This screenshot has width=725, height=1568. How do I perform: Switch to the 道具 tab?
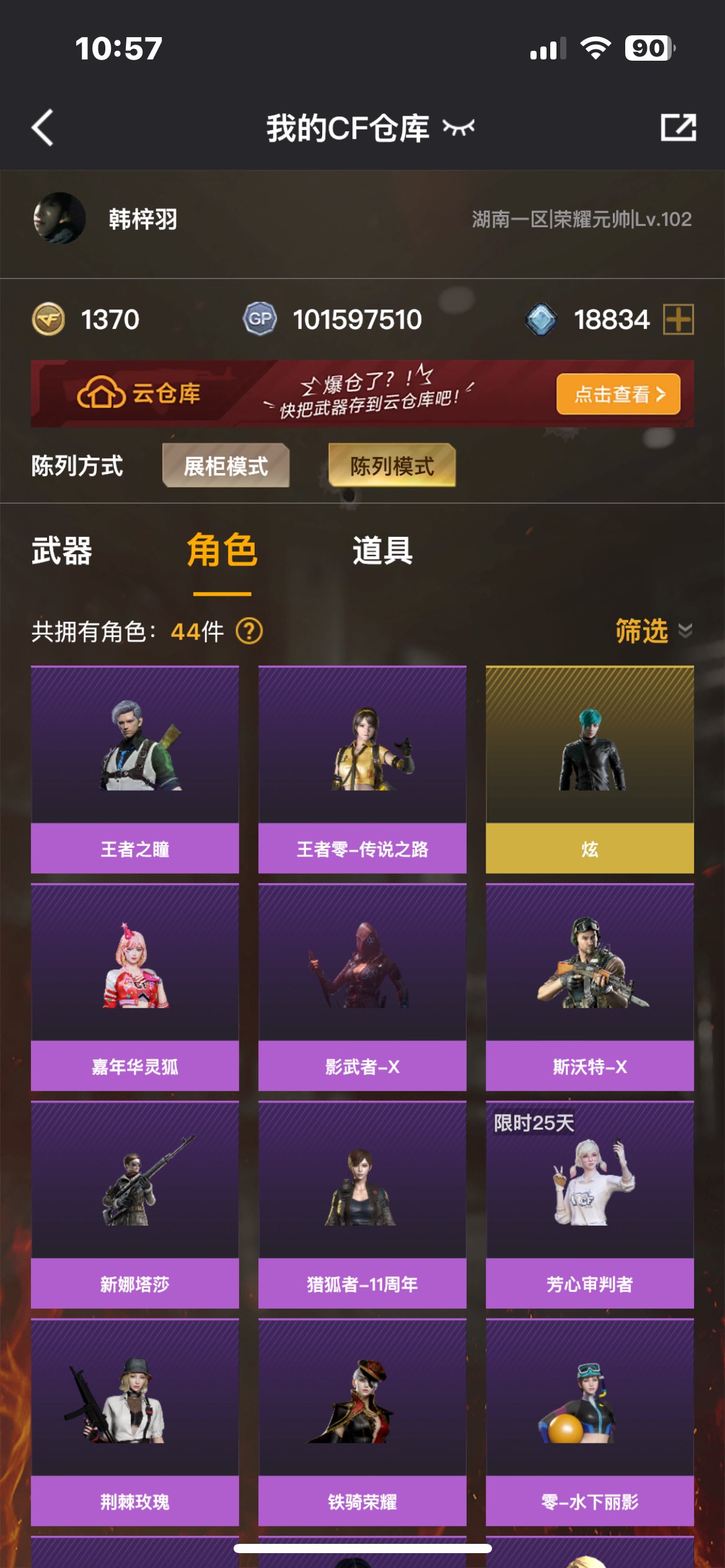click(383, 551)
